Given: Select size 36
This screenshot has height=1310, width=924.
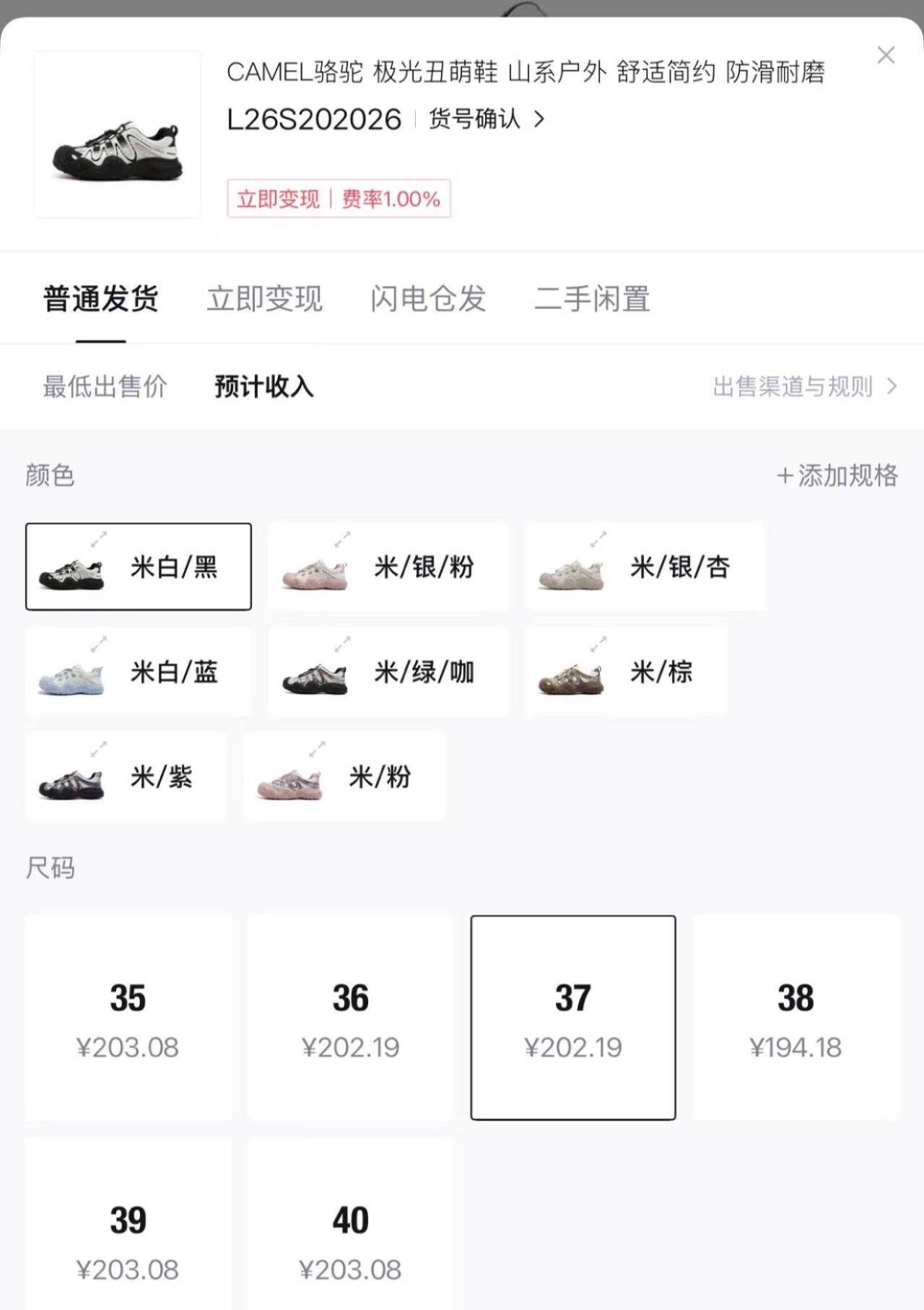Looking at the screenshot, I should tap(350, 1018).
